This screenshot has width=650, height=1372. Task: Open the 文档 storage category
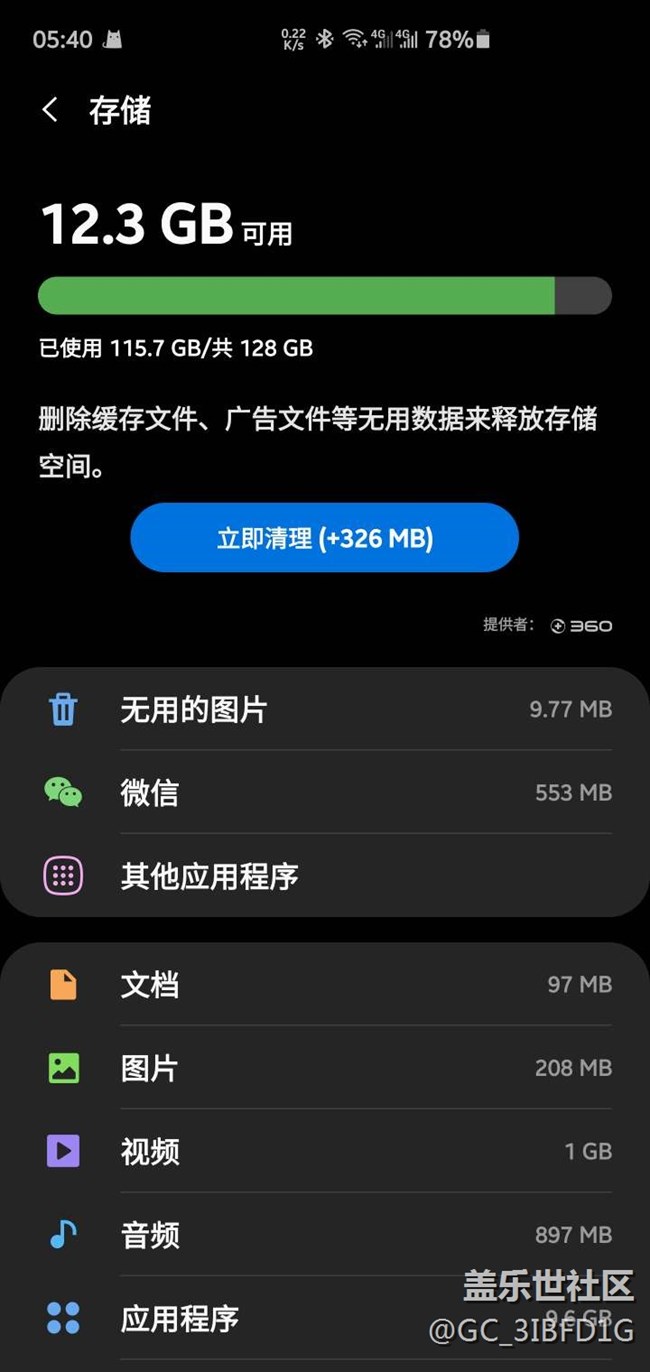coord(325,985)
